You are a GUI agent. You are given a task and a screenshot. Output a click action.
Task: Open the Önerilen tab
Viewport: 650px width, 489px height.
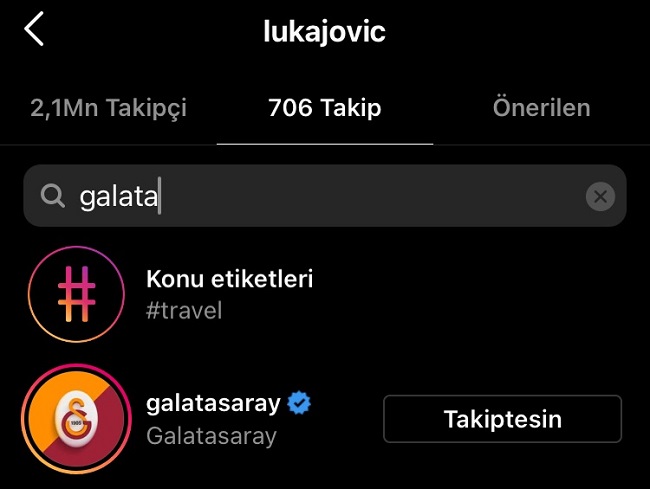(x=541, y=107)
